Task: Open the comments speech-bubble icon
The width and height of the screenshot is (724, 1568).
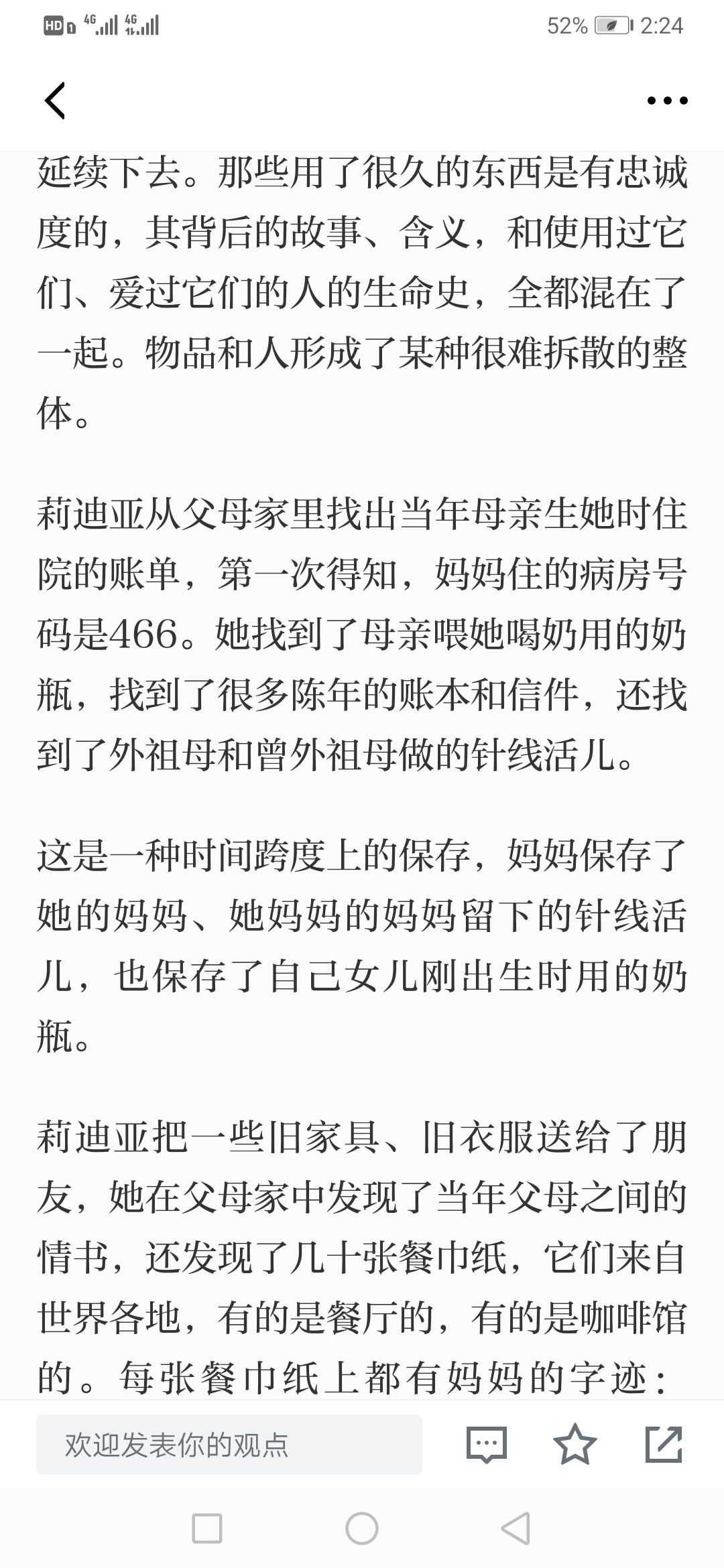Action: coord(486,1445)
